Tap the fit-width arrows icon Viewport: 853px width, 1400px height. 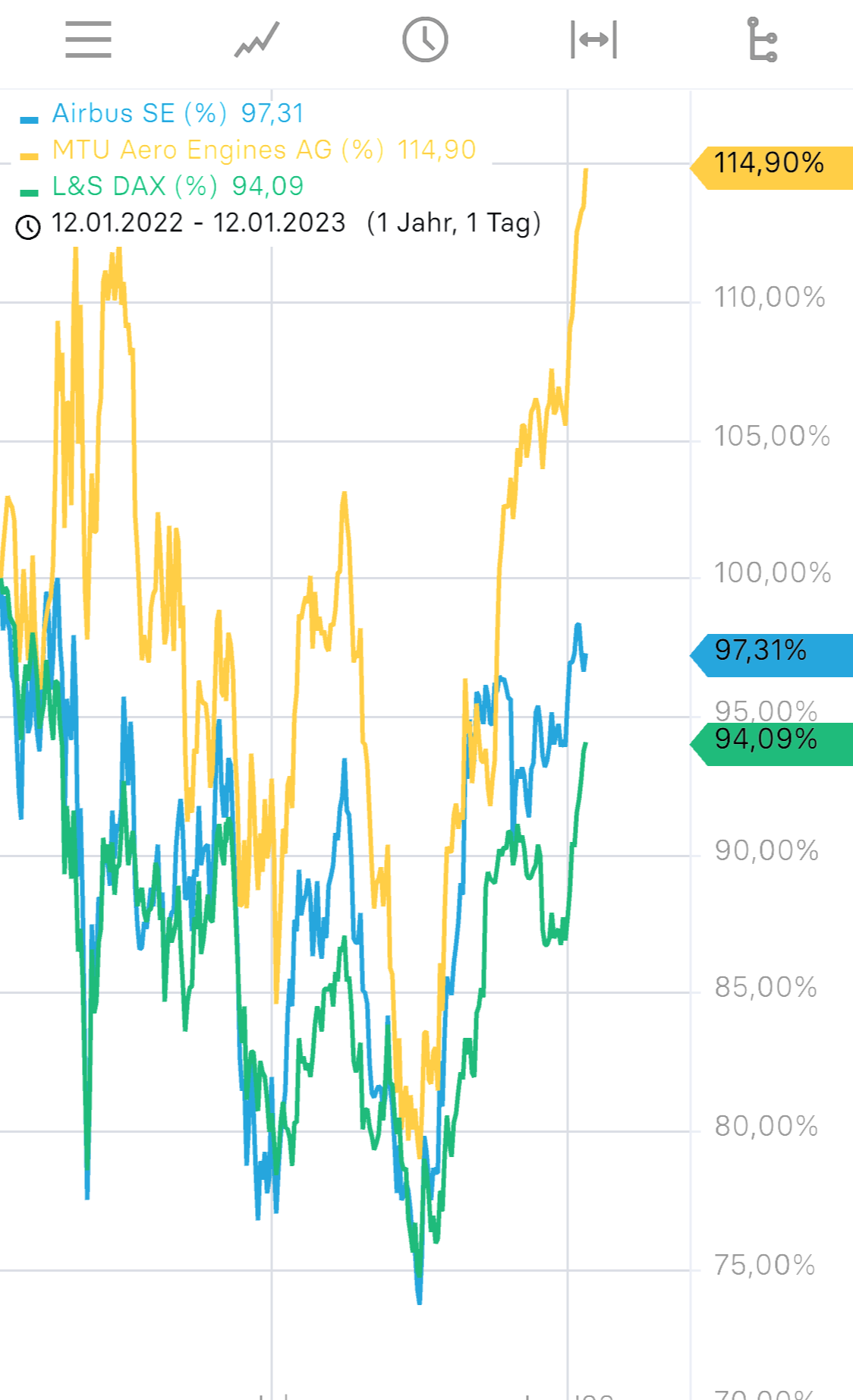(593, 40)
